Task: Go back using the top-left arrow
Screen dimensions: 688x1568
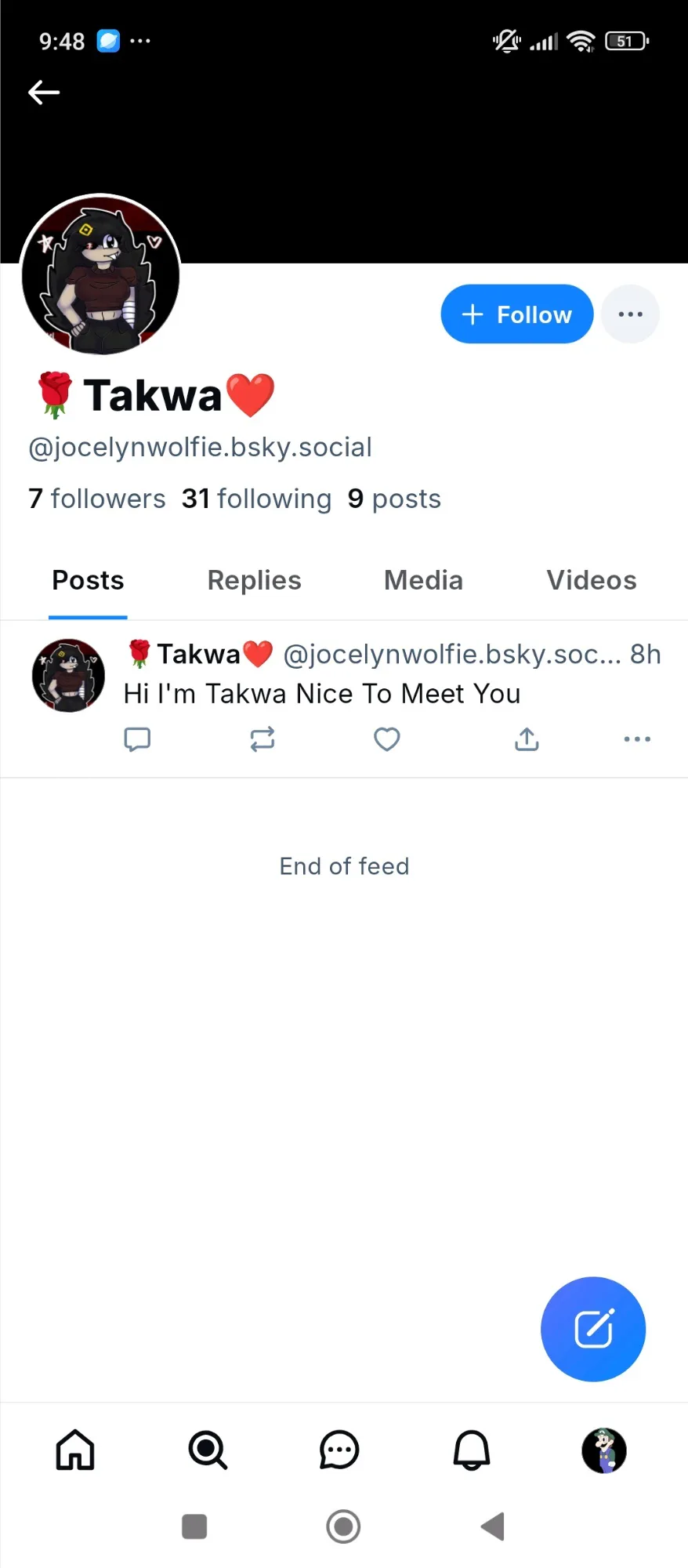Action: (44, 93)
